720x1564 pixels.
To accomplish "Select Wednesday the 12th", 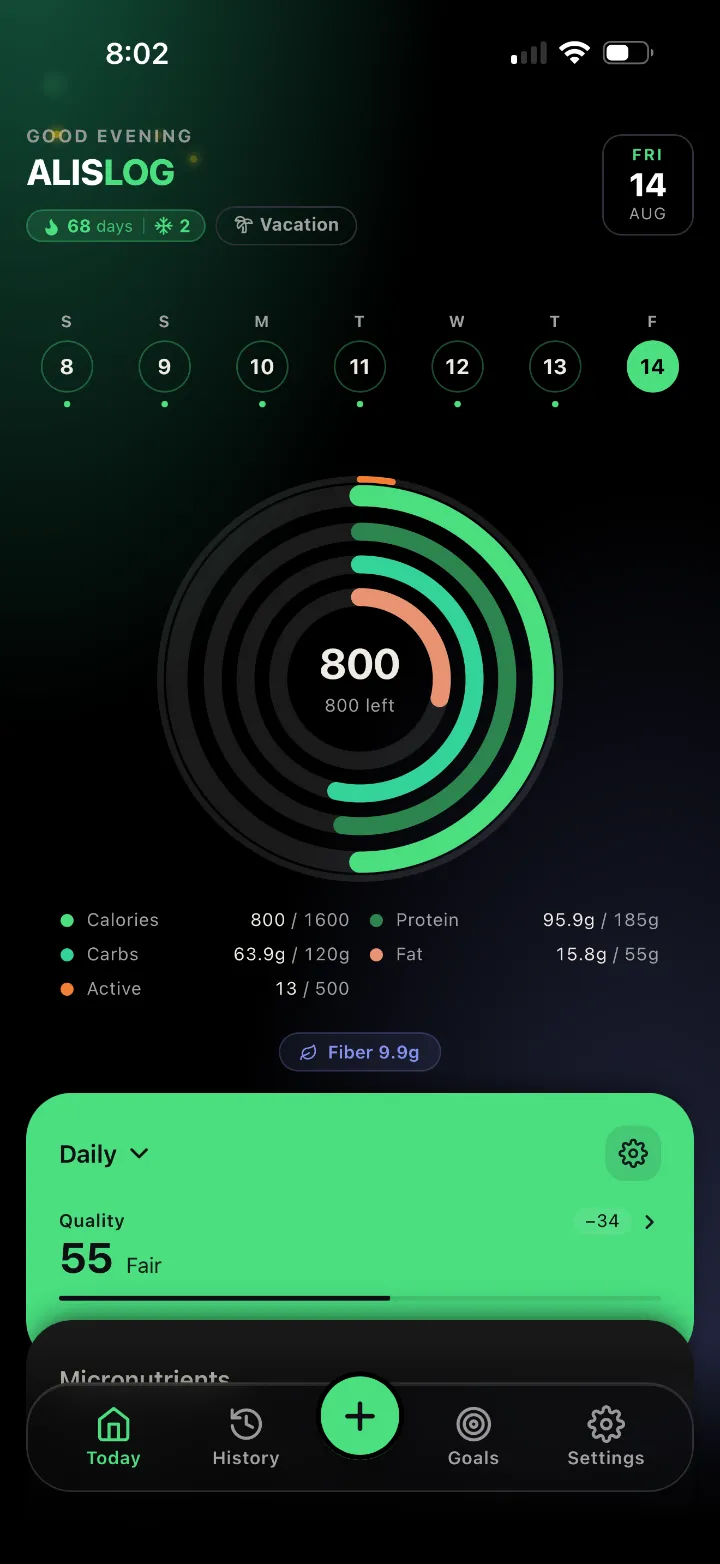I will (457, 367).
